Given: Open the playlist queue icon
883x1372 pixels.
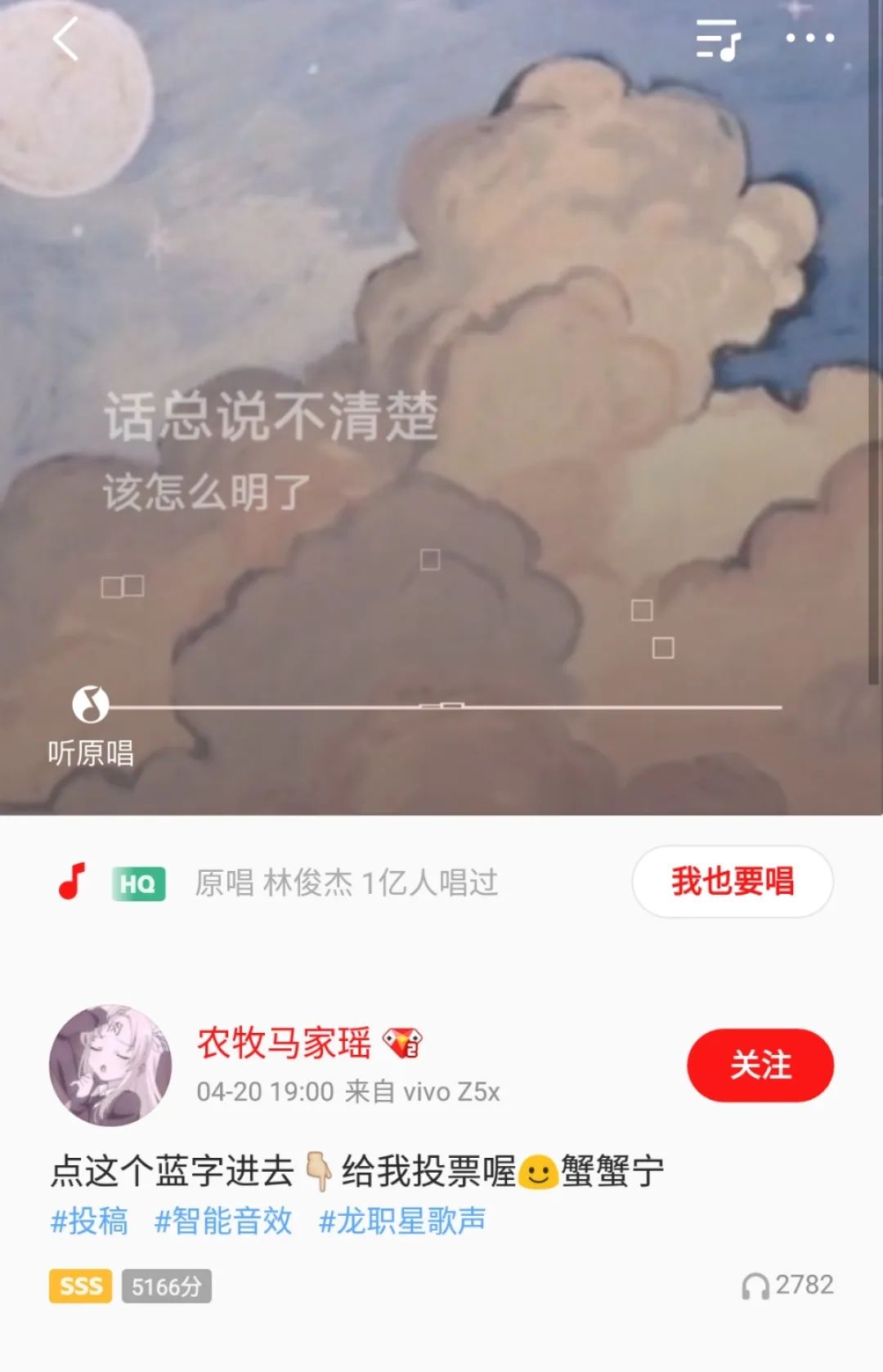Looking at the screenshot, I should (717, 39).
